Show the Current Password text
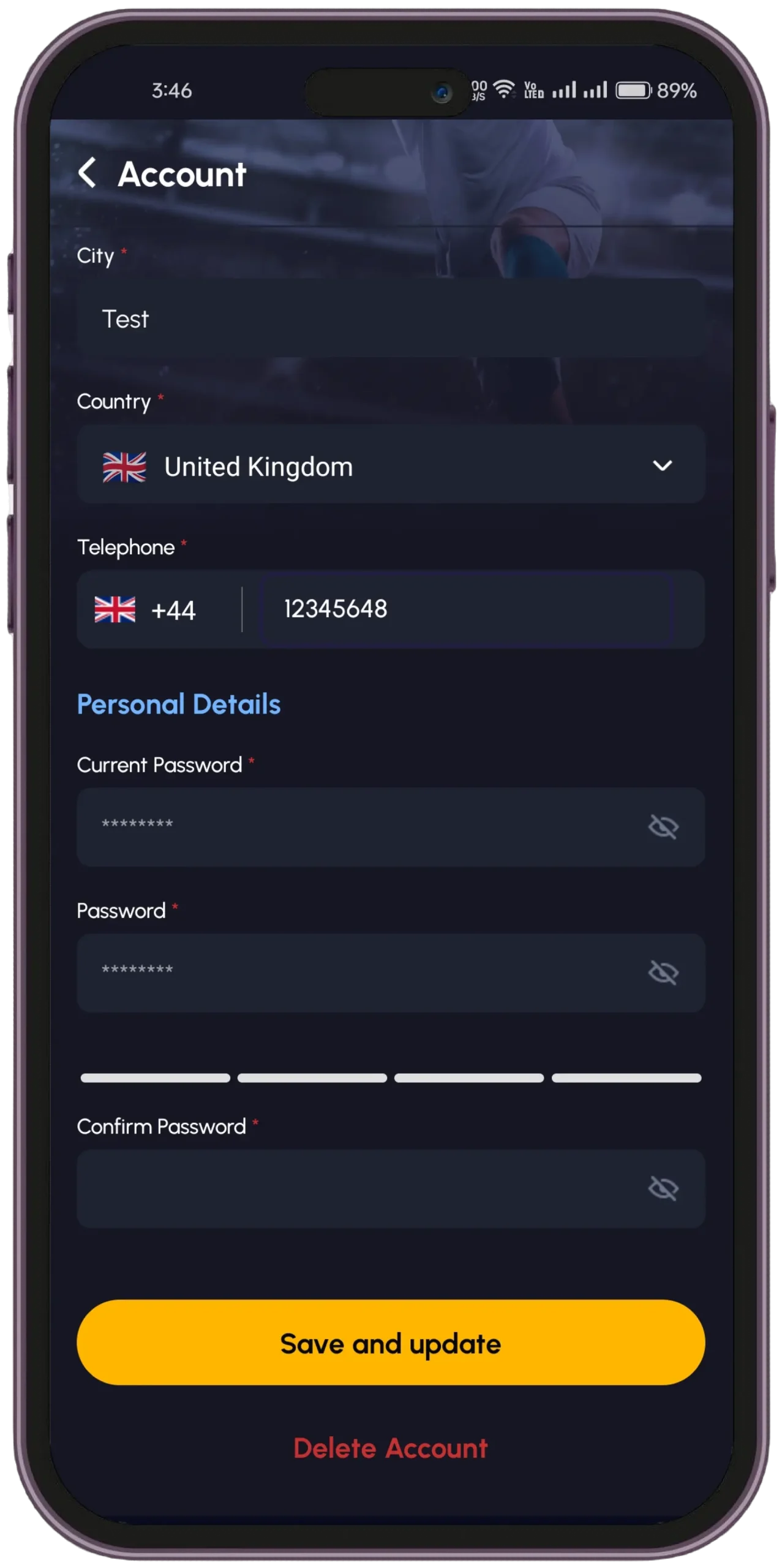The width and height of the screenshot is (782, 1568). coord(663,827)
